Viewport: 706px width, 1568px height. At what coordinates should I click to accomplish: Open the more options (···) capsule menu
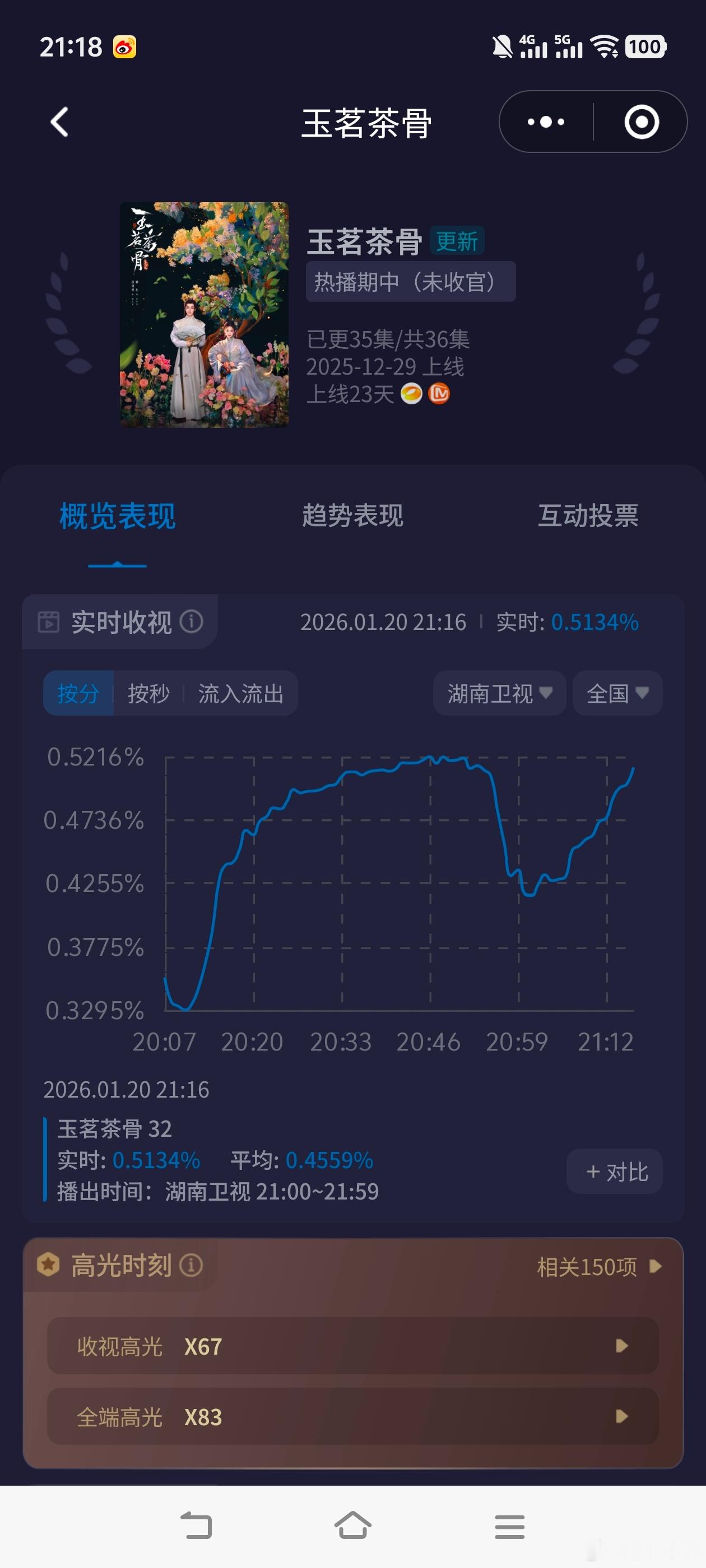[545, 121]
